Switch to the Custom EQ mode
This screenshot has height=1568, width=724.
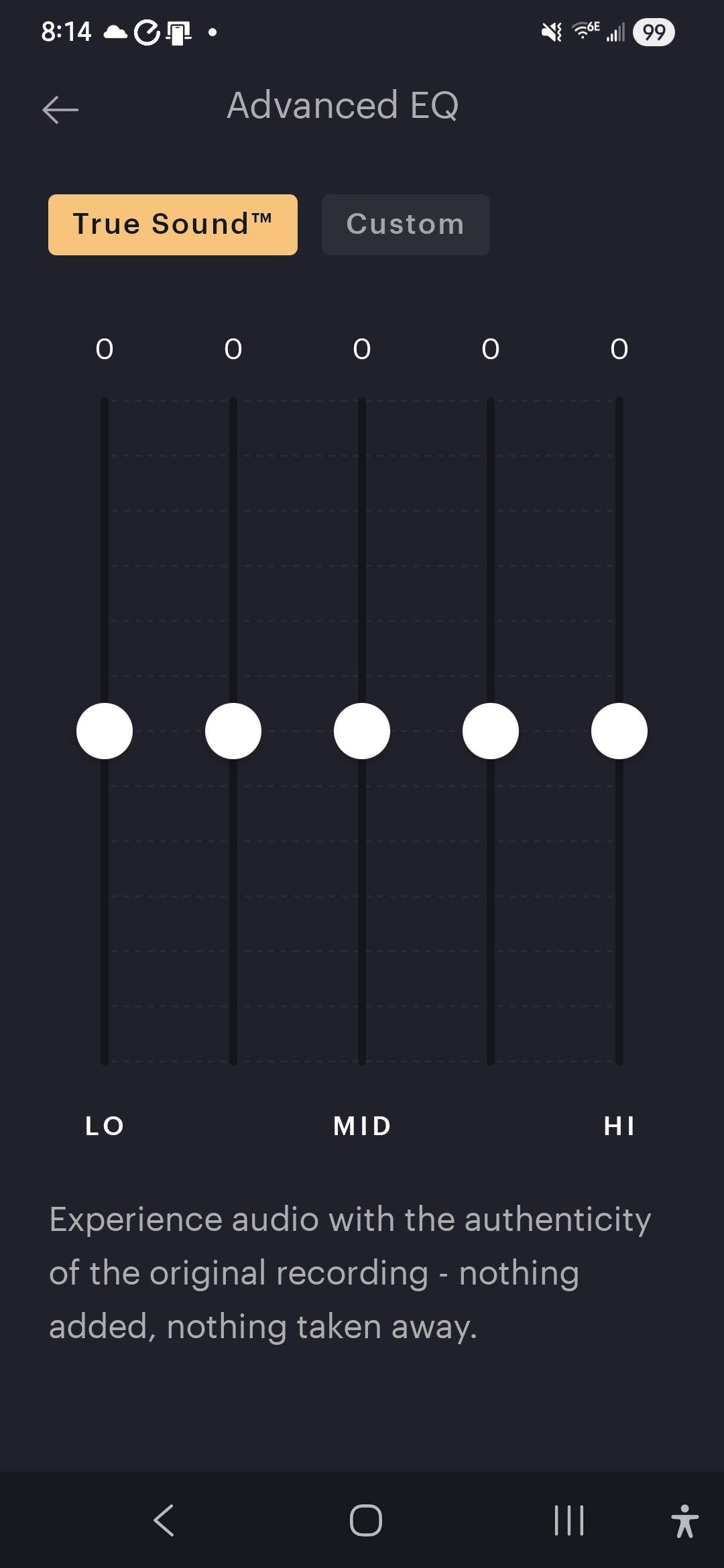click(x=406, y=224)
